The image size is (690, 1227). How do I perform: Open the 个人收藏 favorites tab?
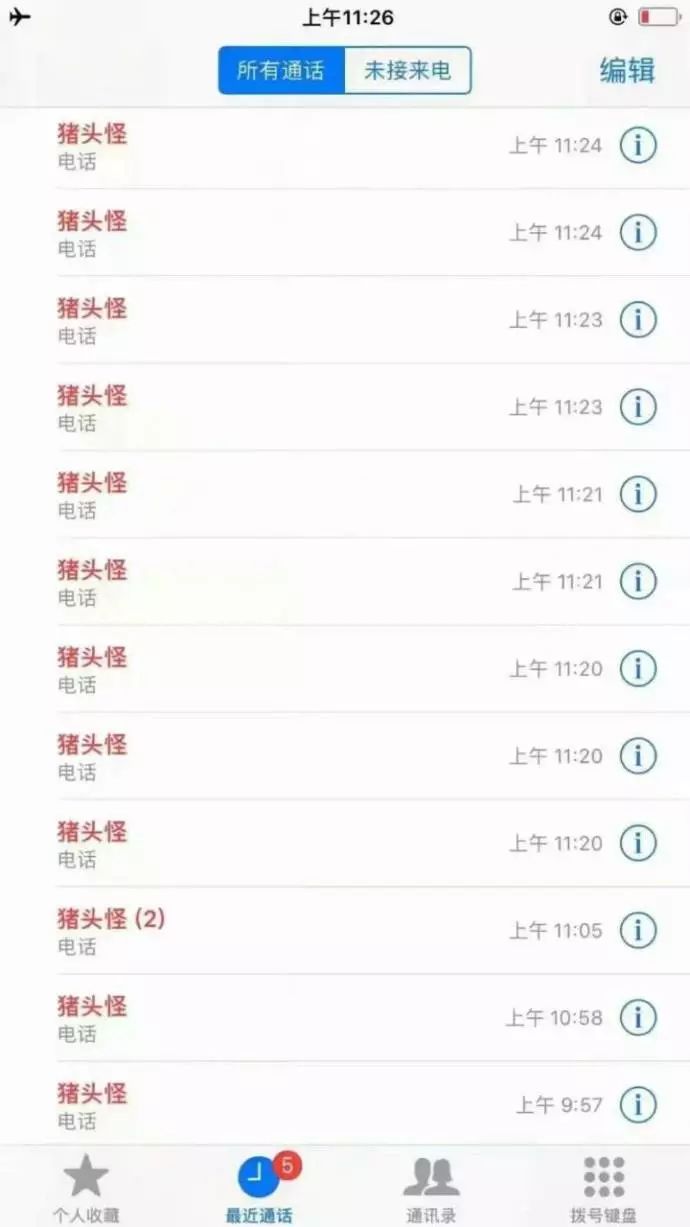pyautogui.click(x=86, y=1188)
